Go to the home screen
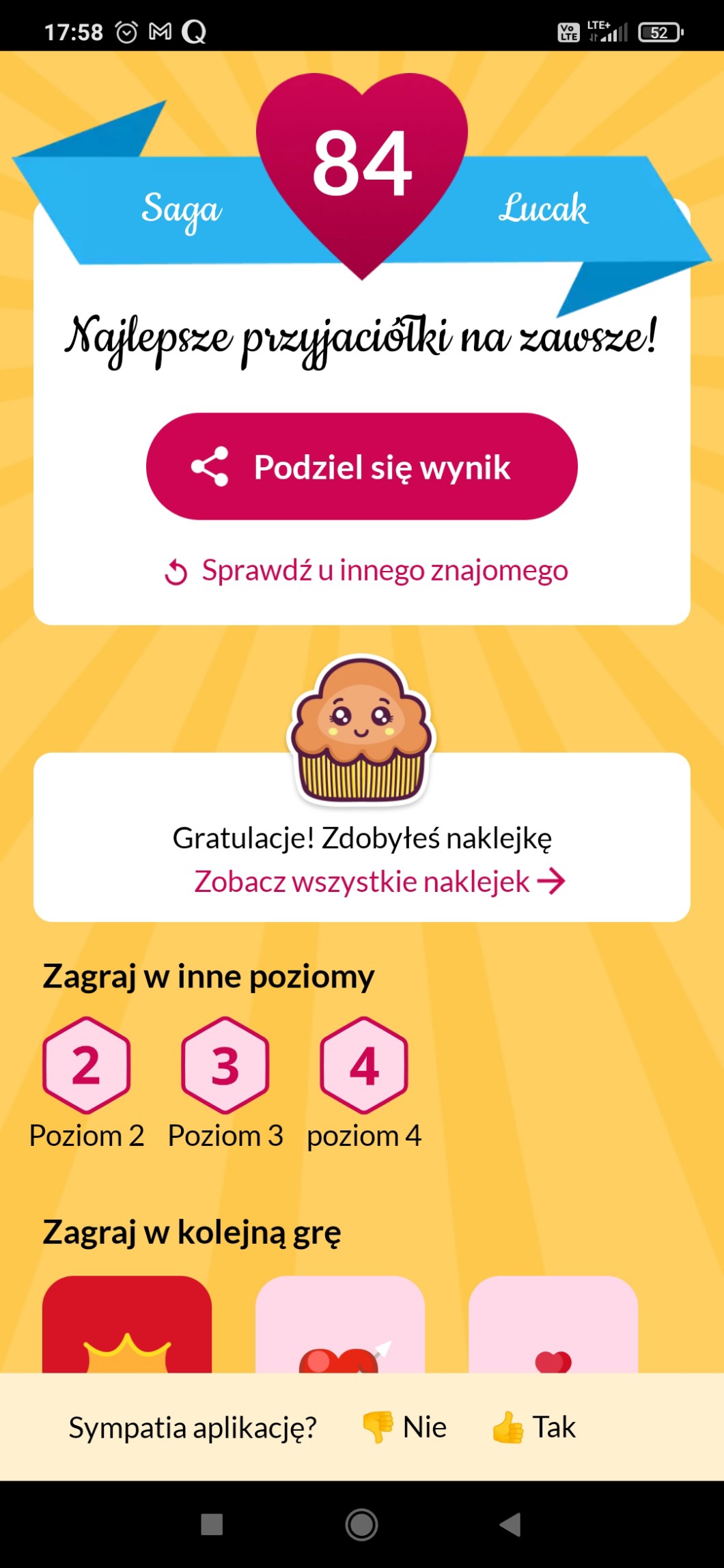 [361, 1524]
